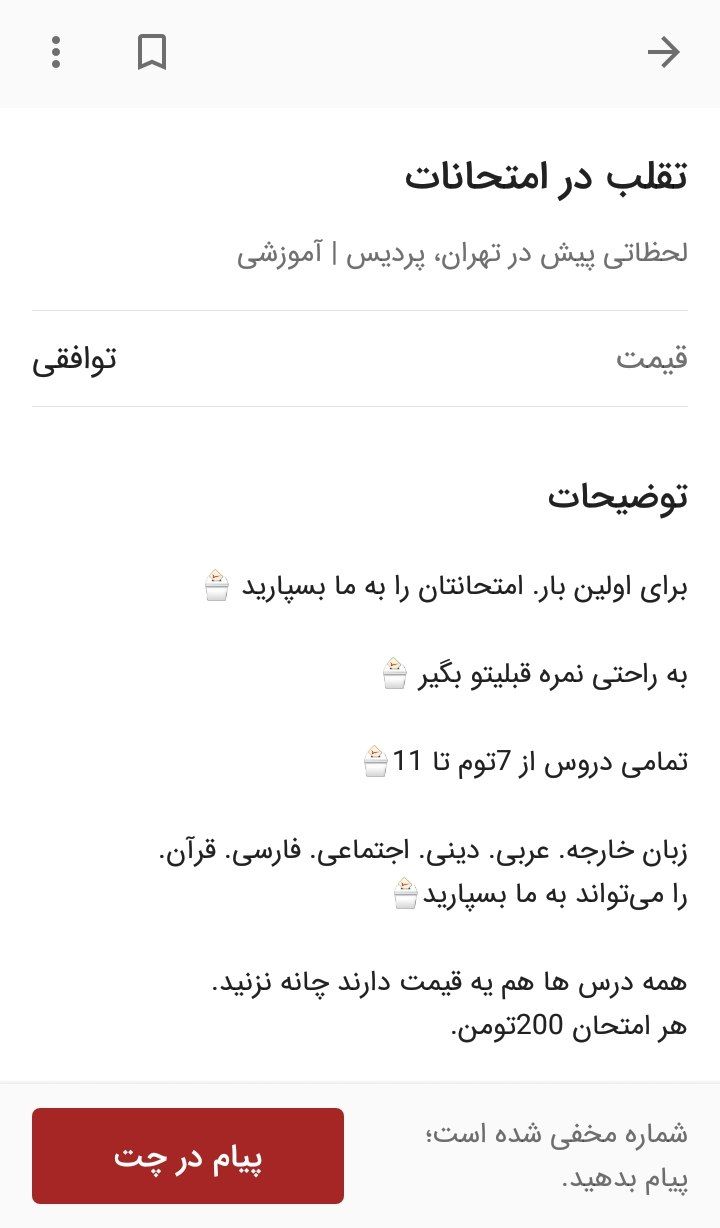Image resolution: width=720 pixels, height=1228 pixels.
Task: Bookmark this ad listing
Action: (x=151, y=52)
